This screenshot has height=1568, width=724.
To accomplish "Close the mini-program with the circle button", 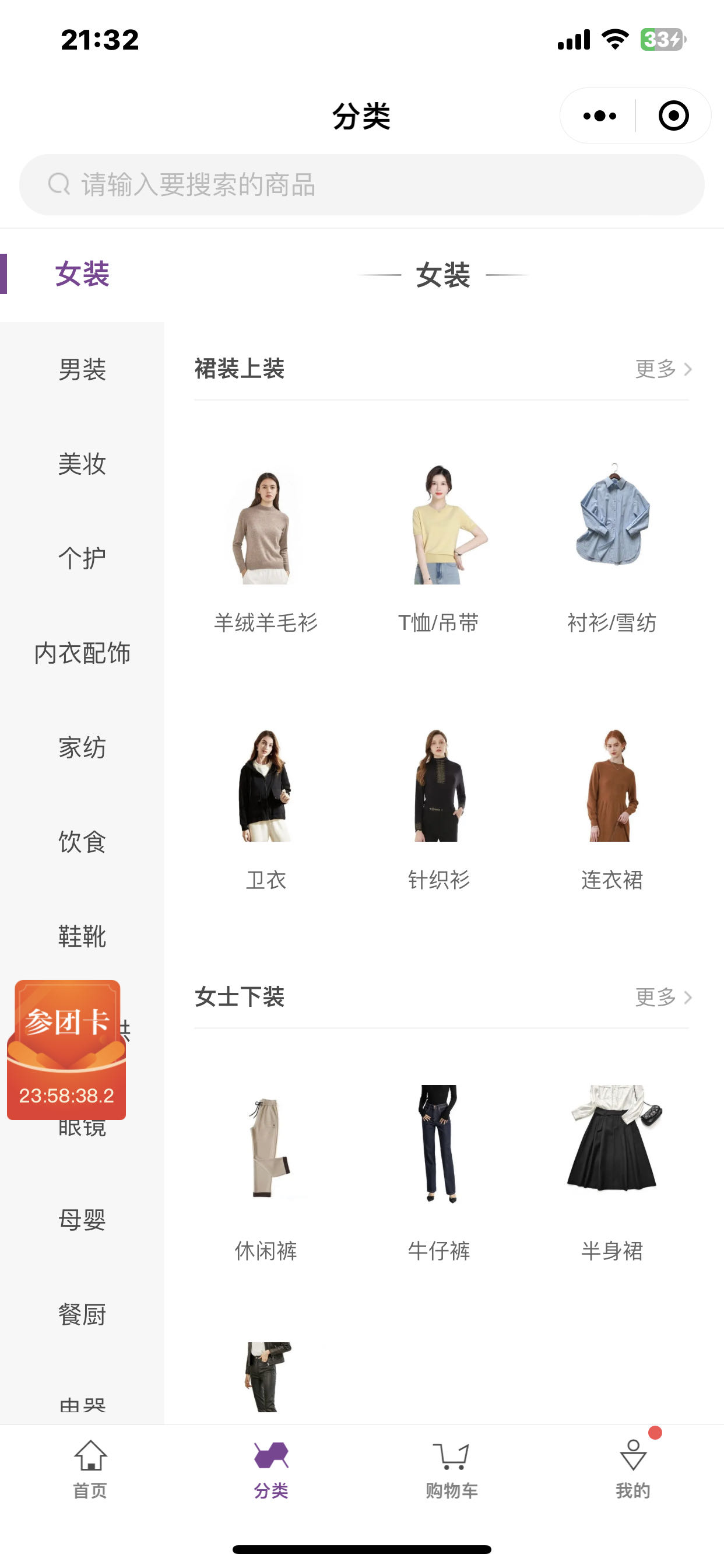I will [x=673, y=116].
